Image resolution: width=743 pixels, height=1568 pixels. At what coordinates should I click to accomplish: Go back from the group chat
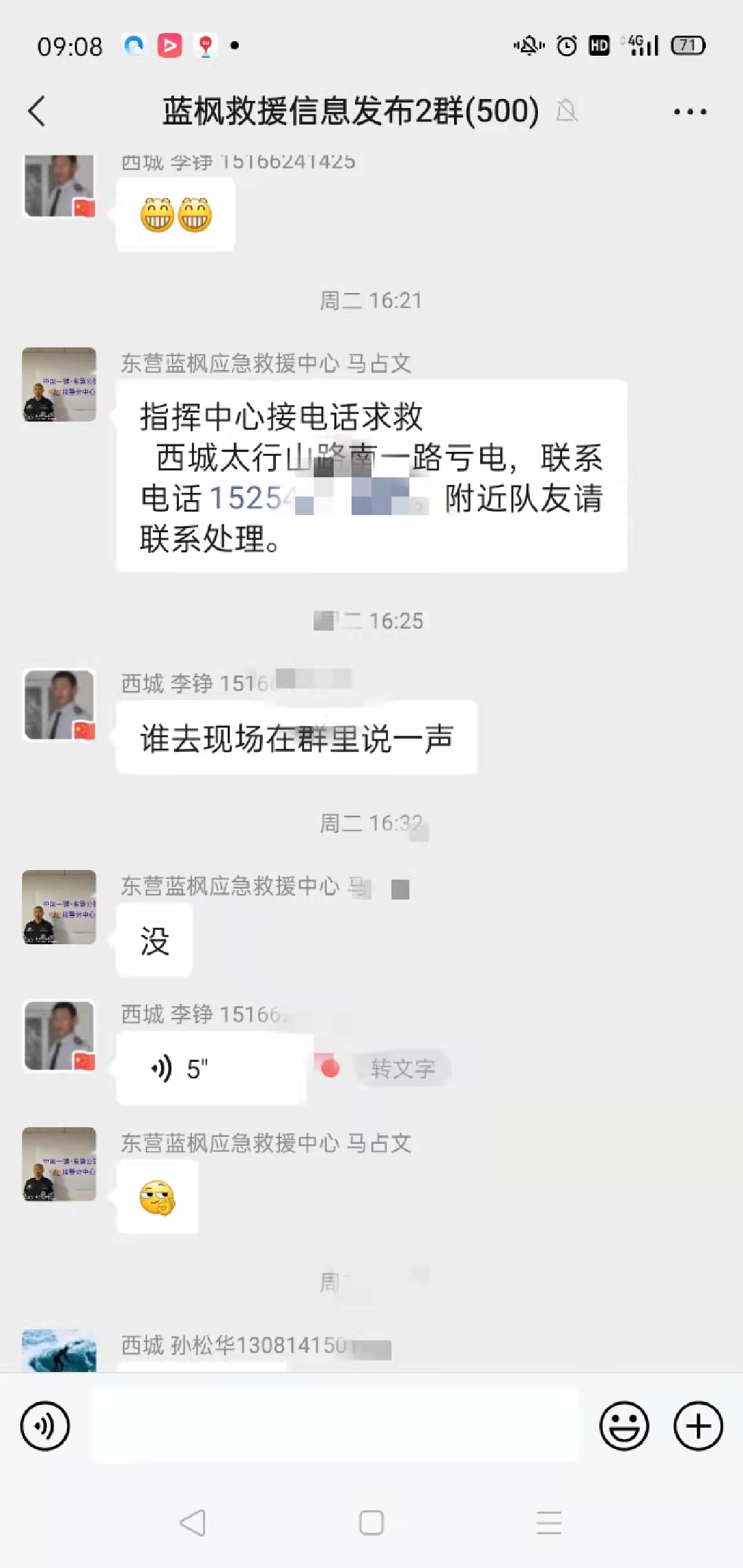pyautogui.click(x=37, y=111)
